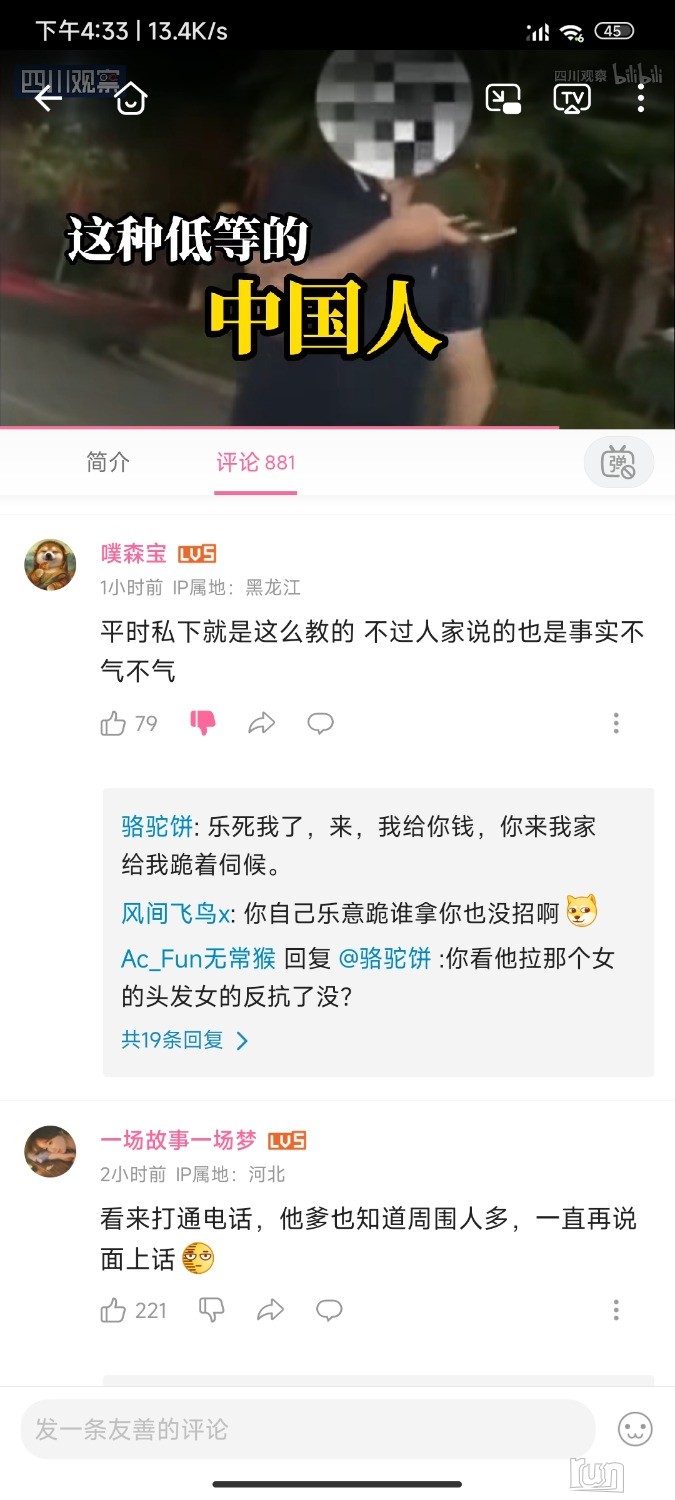Viewport: 675px width, 1500px height.
Task: Open 噗森宝's profile avatar
Action: (50, 565)
